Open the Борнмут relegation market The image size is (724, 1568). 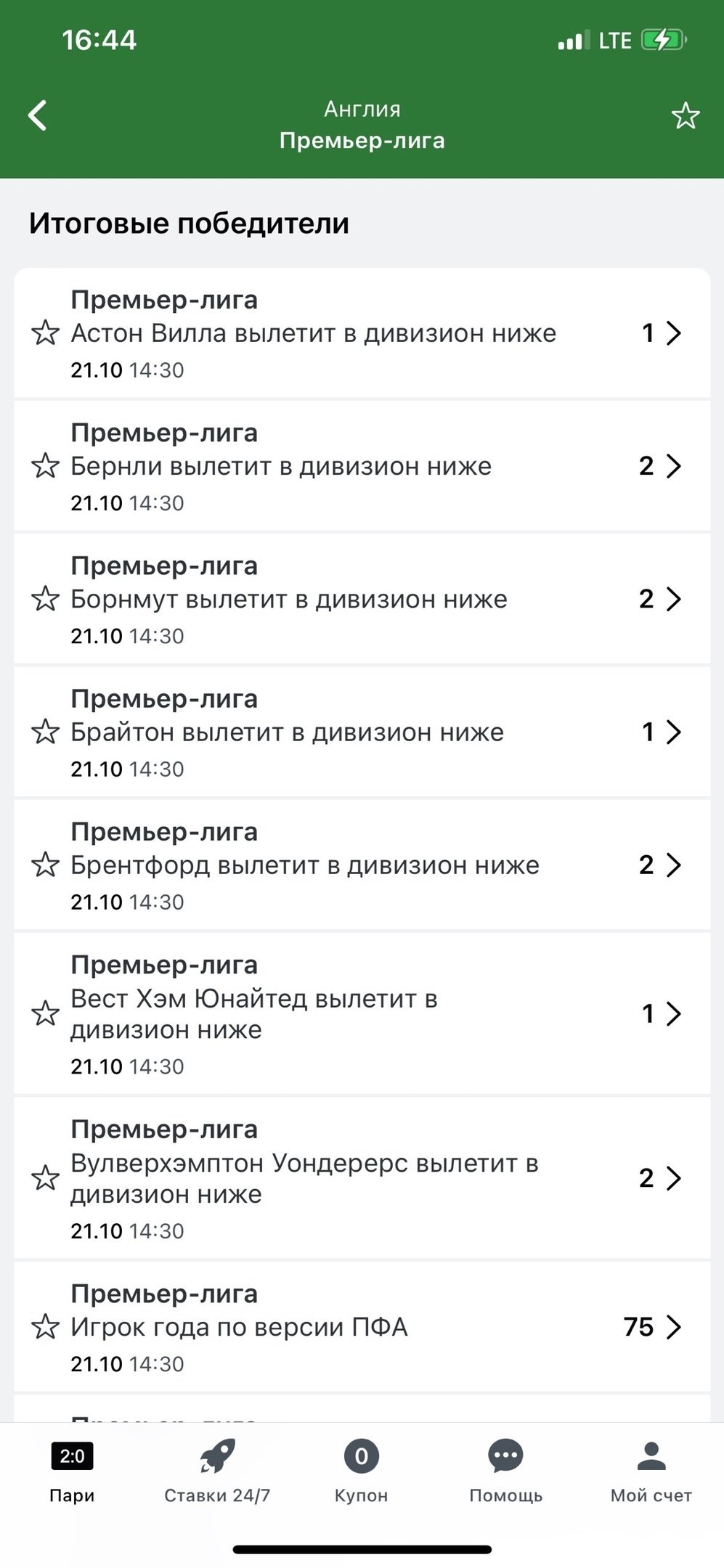(362, 600)
